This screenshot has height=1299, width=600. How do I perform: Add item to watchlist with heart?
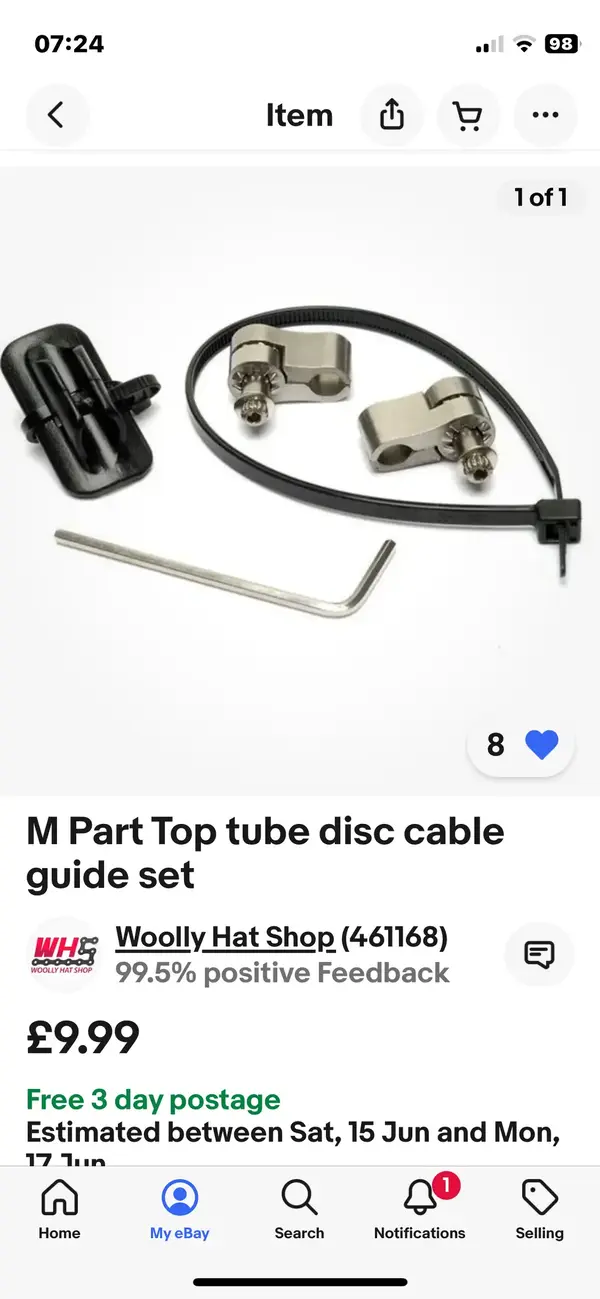tap(541, 745)
